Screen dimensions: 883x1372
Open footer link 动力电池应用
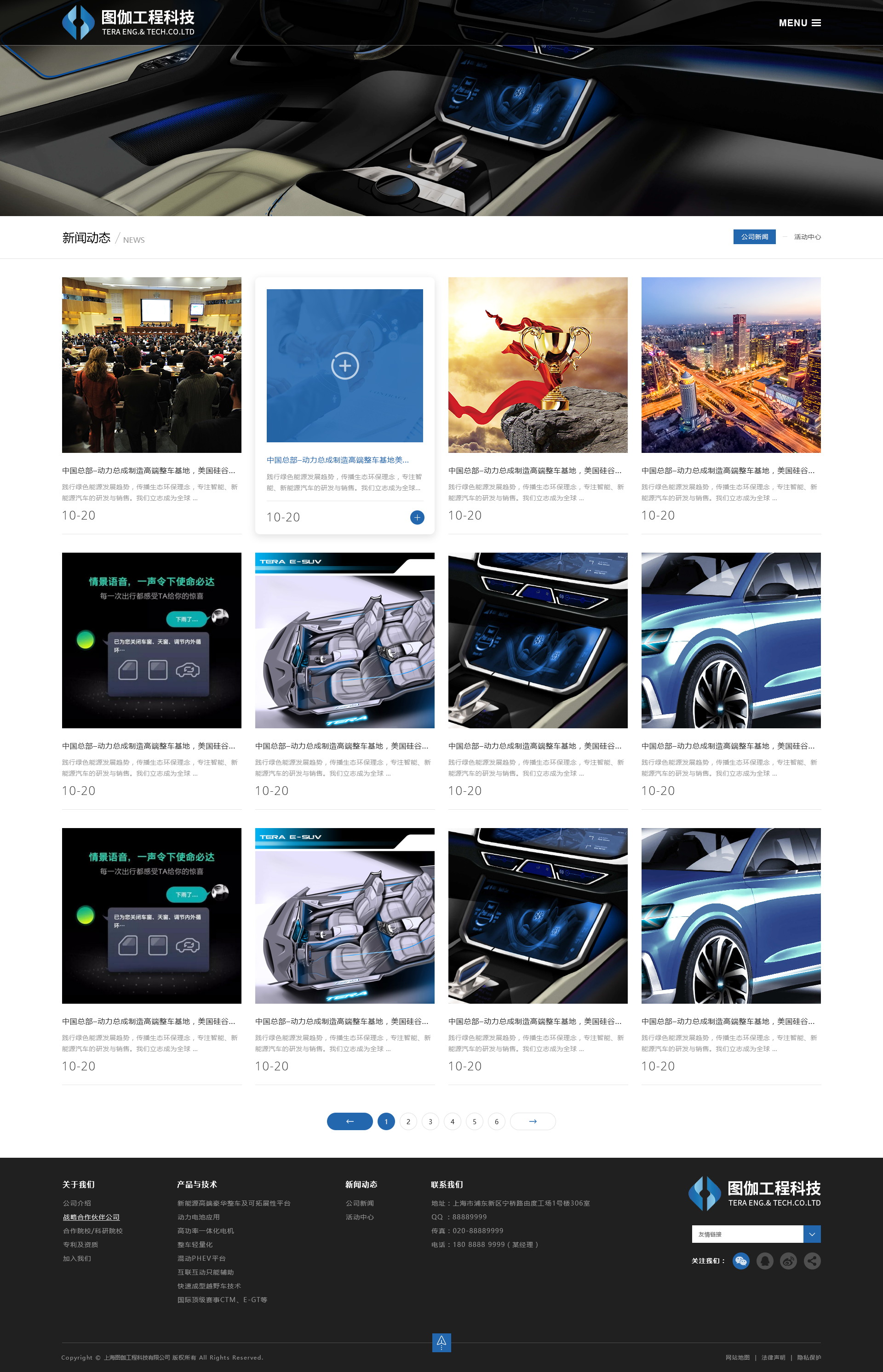(x=198, y=1217)
